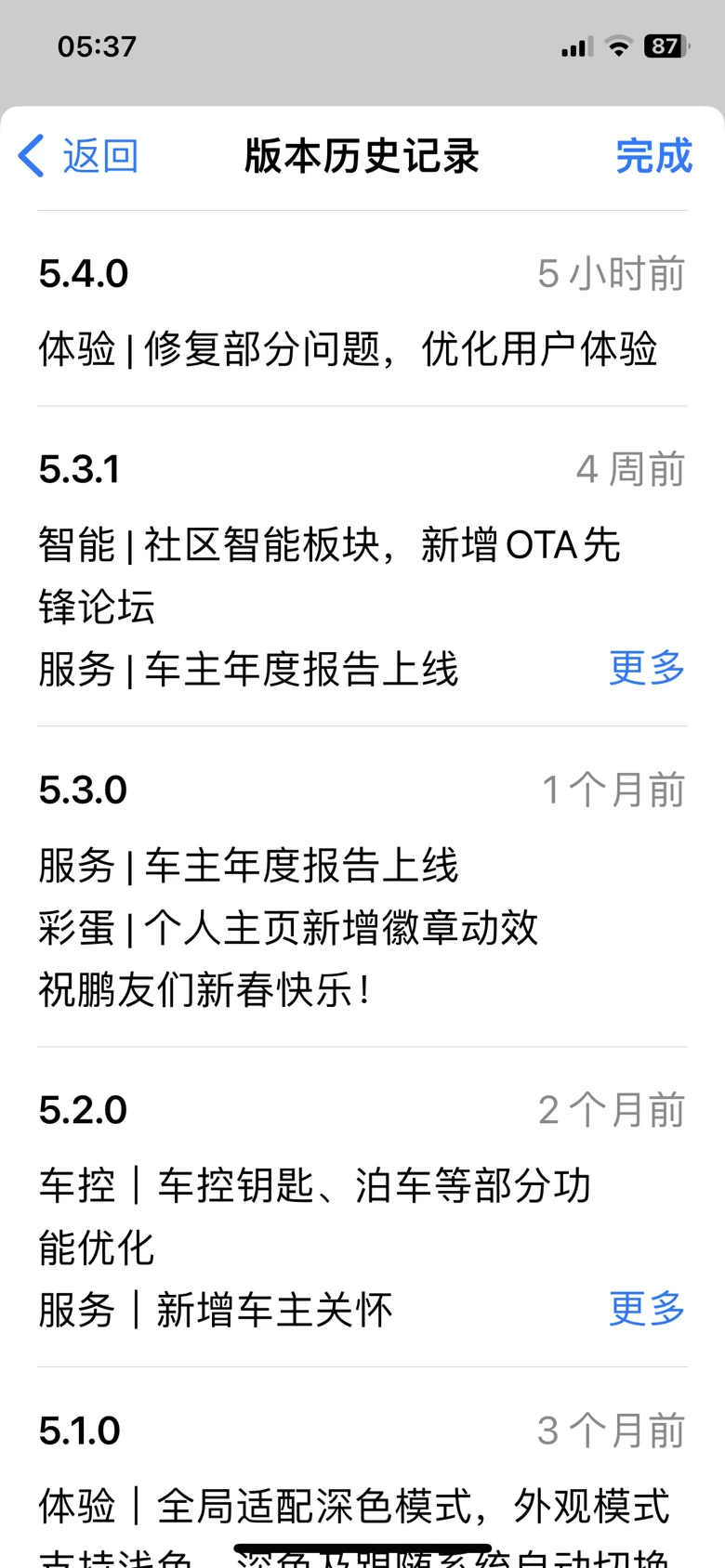This screenshot has width=725, height=1568.
Task: Tap 完成 to close version history
Action: coord(653,155)
